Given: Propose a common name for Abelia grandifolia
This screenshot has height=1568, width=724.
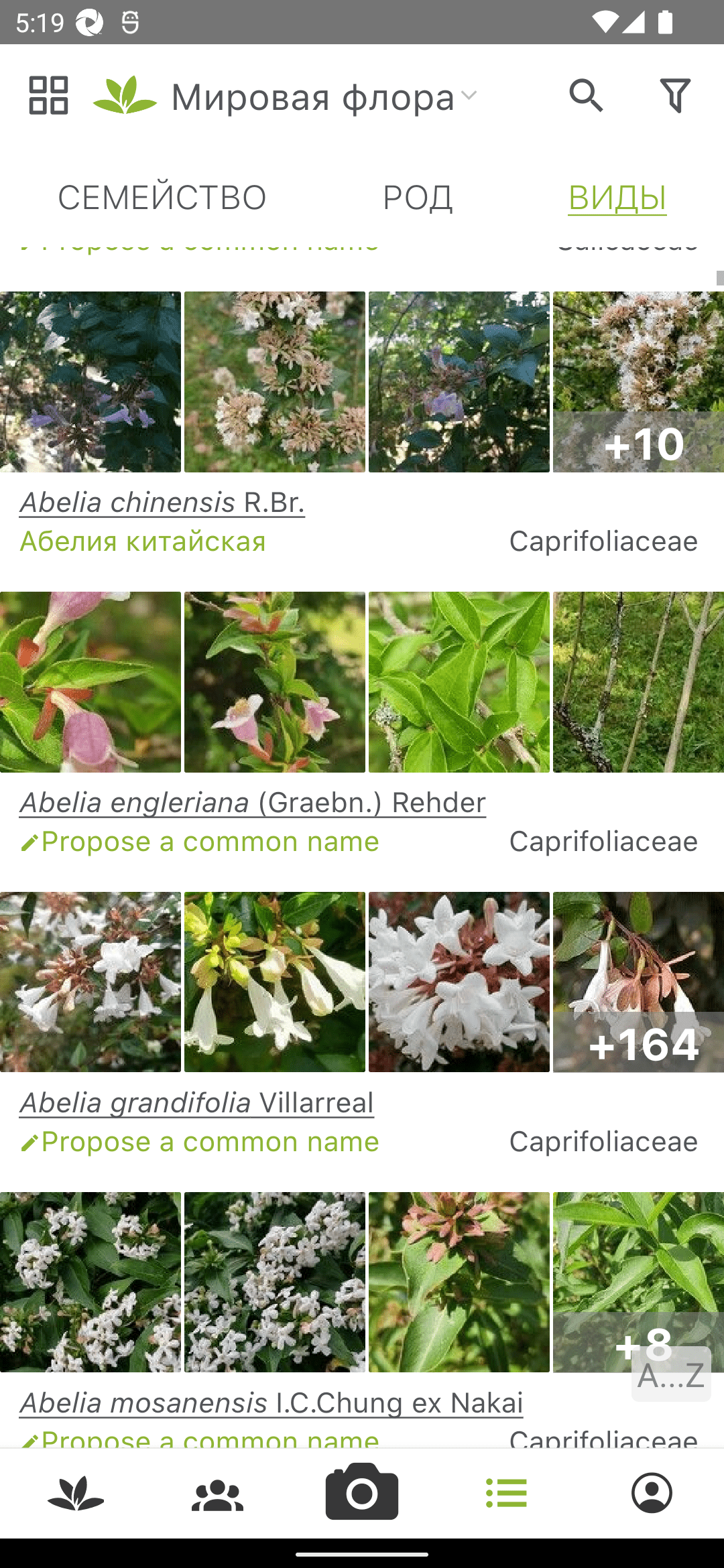Looking at the screenshot, I should coord(200,1142).
